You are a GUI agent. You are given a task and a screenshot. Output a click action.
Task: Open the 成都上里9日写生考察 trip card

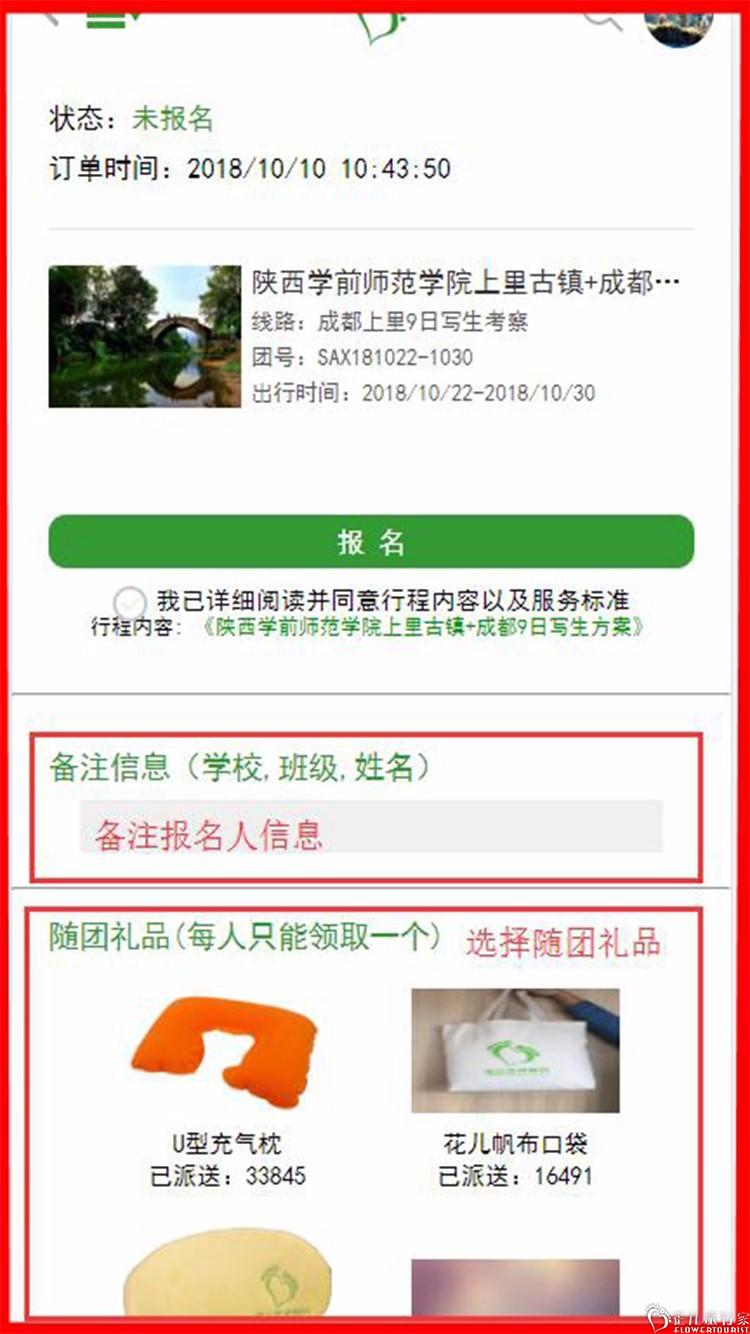[x=371, y=336]
